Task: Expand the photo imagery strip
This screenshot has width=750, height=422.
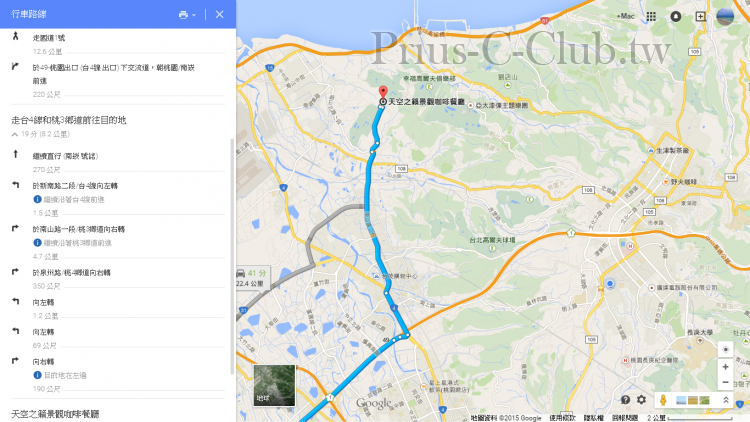Action: (x=727, y=400)
